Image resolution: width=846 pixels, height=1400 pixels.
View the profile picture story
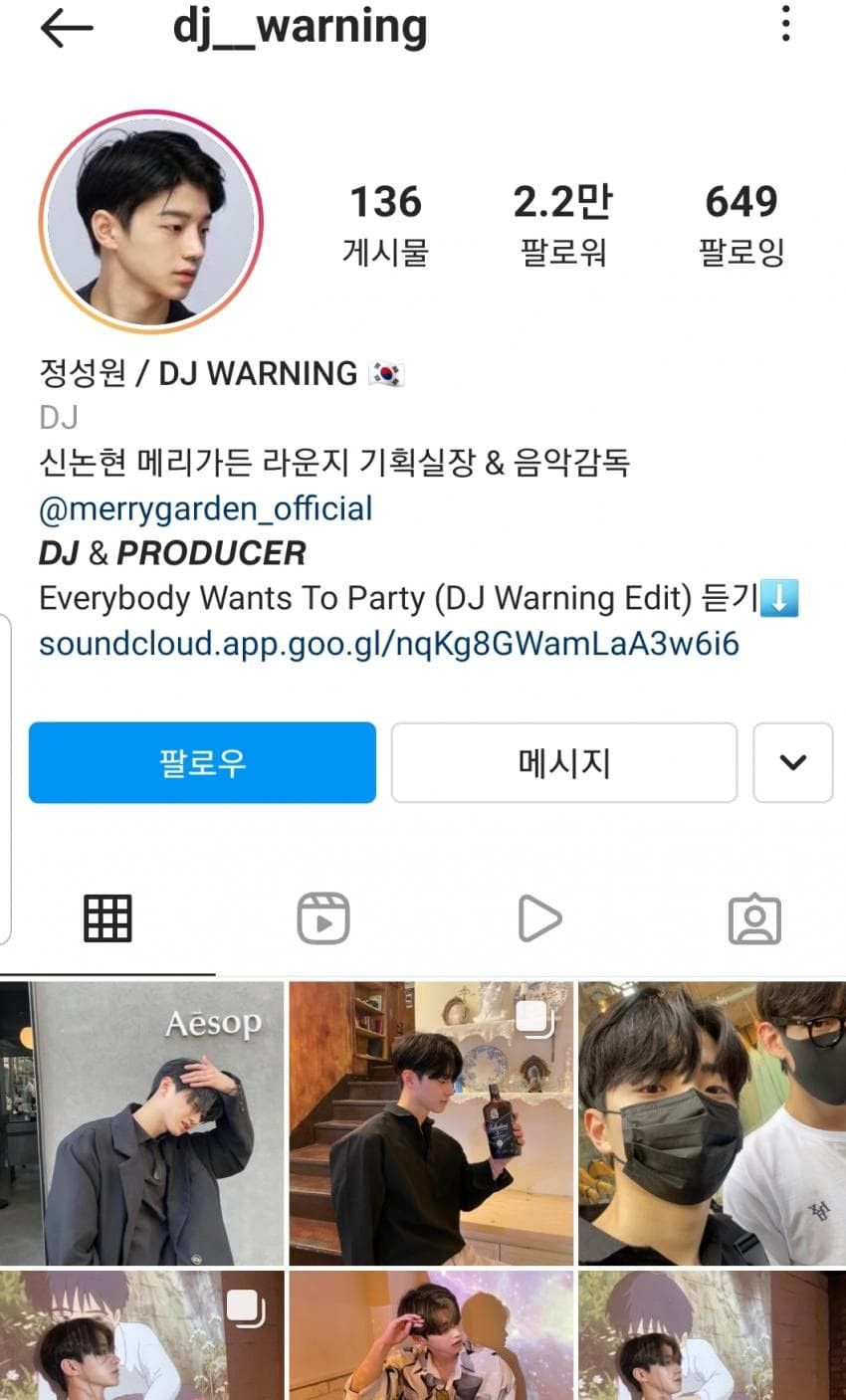click(150, 222)
